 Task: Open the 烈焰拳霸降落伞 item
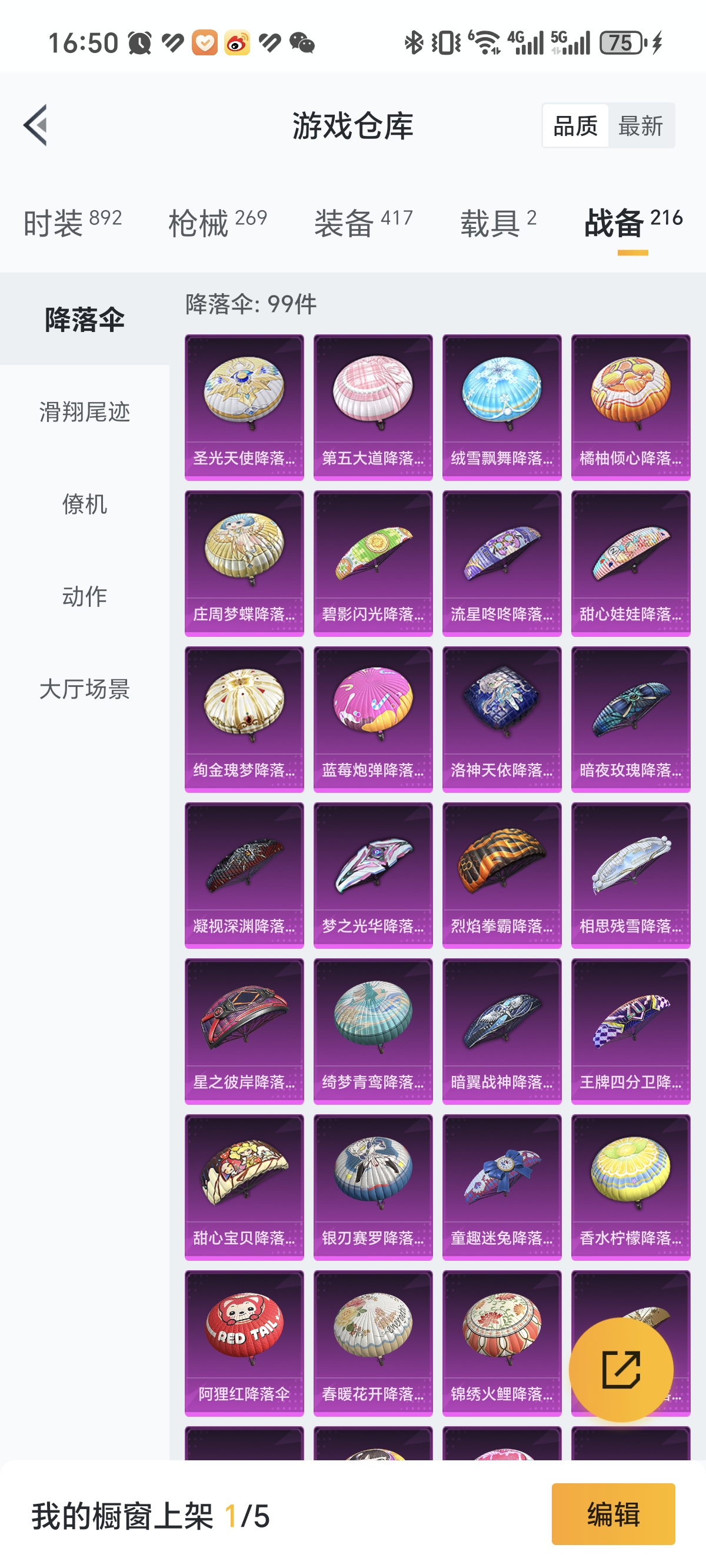(x=501, y=875)
